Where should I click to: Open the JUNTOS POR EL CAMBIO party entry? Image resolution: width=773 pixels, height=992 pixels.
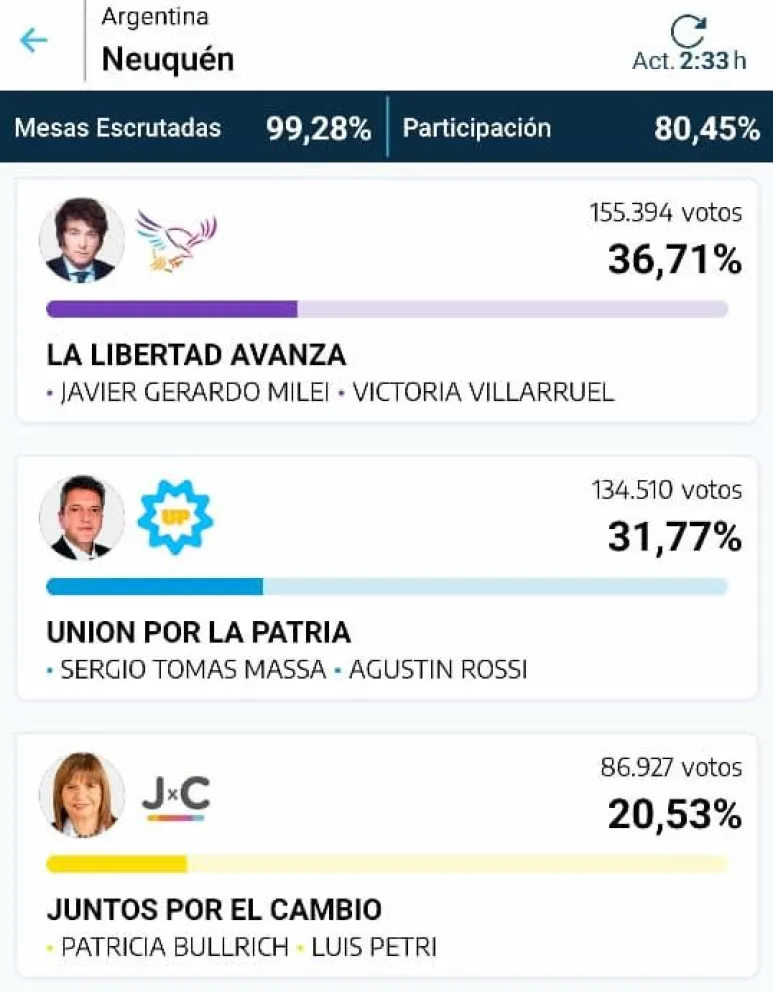[212, 911]
